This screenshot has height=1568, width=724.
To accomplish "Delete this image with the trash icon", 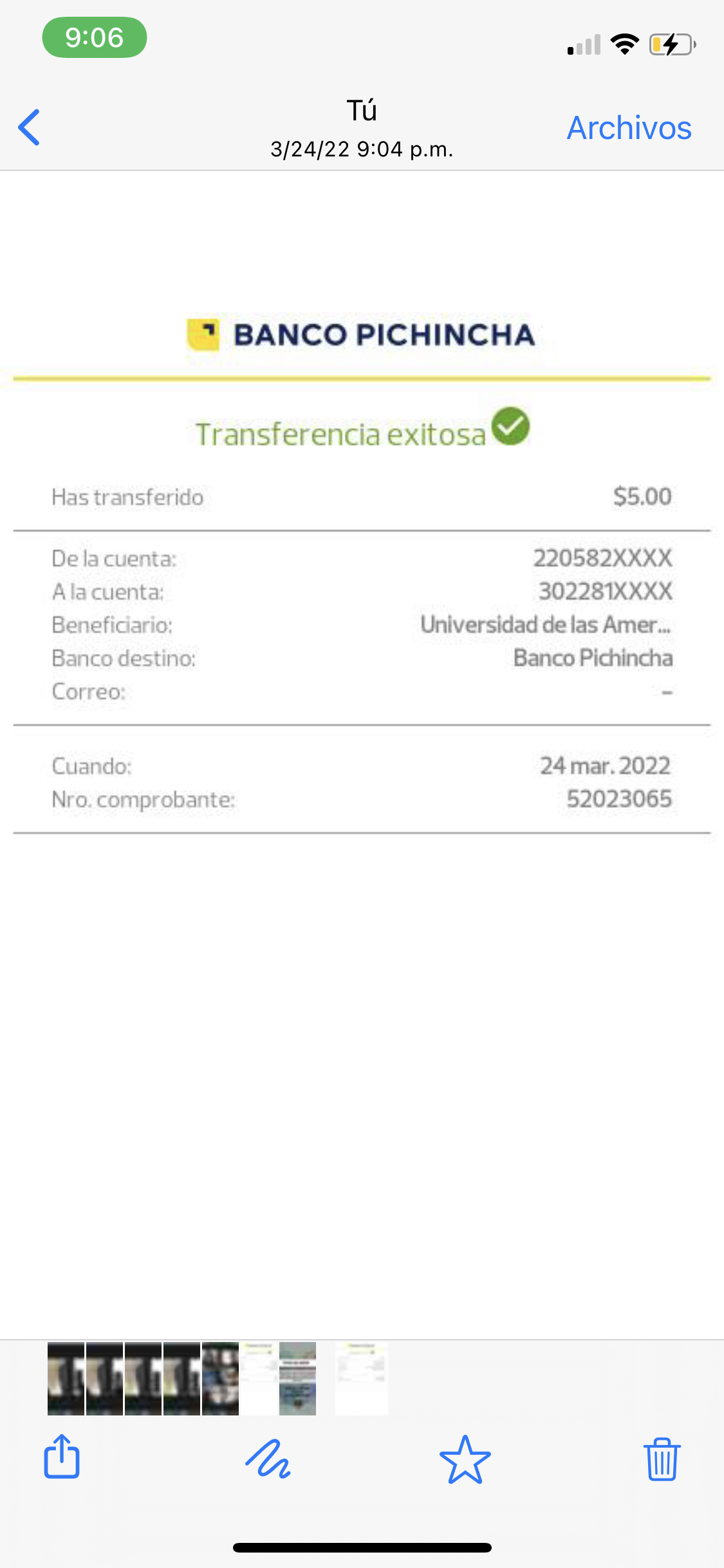I will pos(662,1459).
